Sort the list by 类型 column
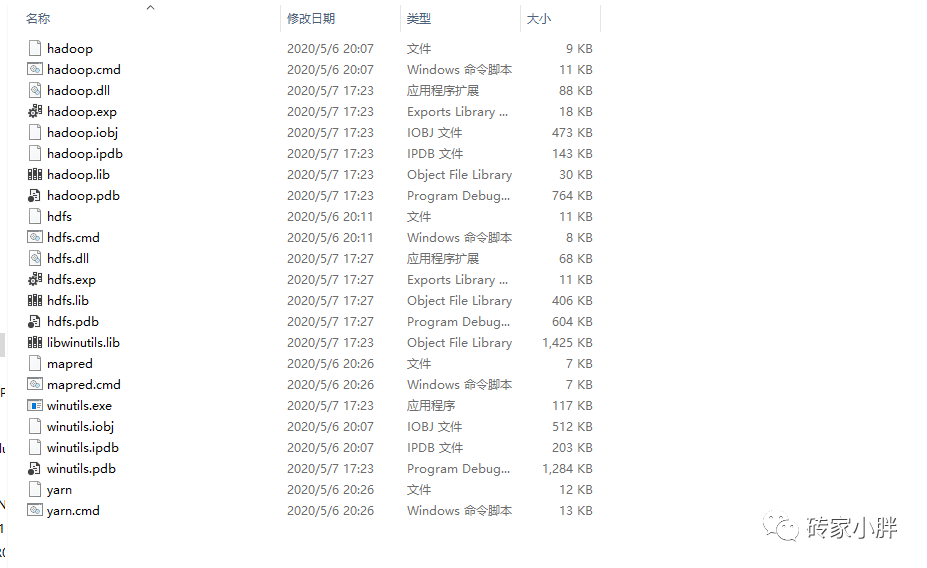This screenshot has height=568, width=927. click(x=419, y=19)
